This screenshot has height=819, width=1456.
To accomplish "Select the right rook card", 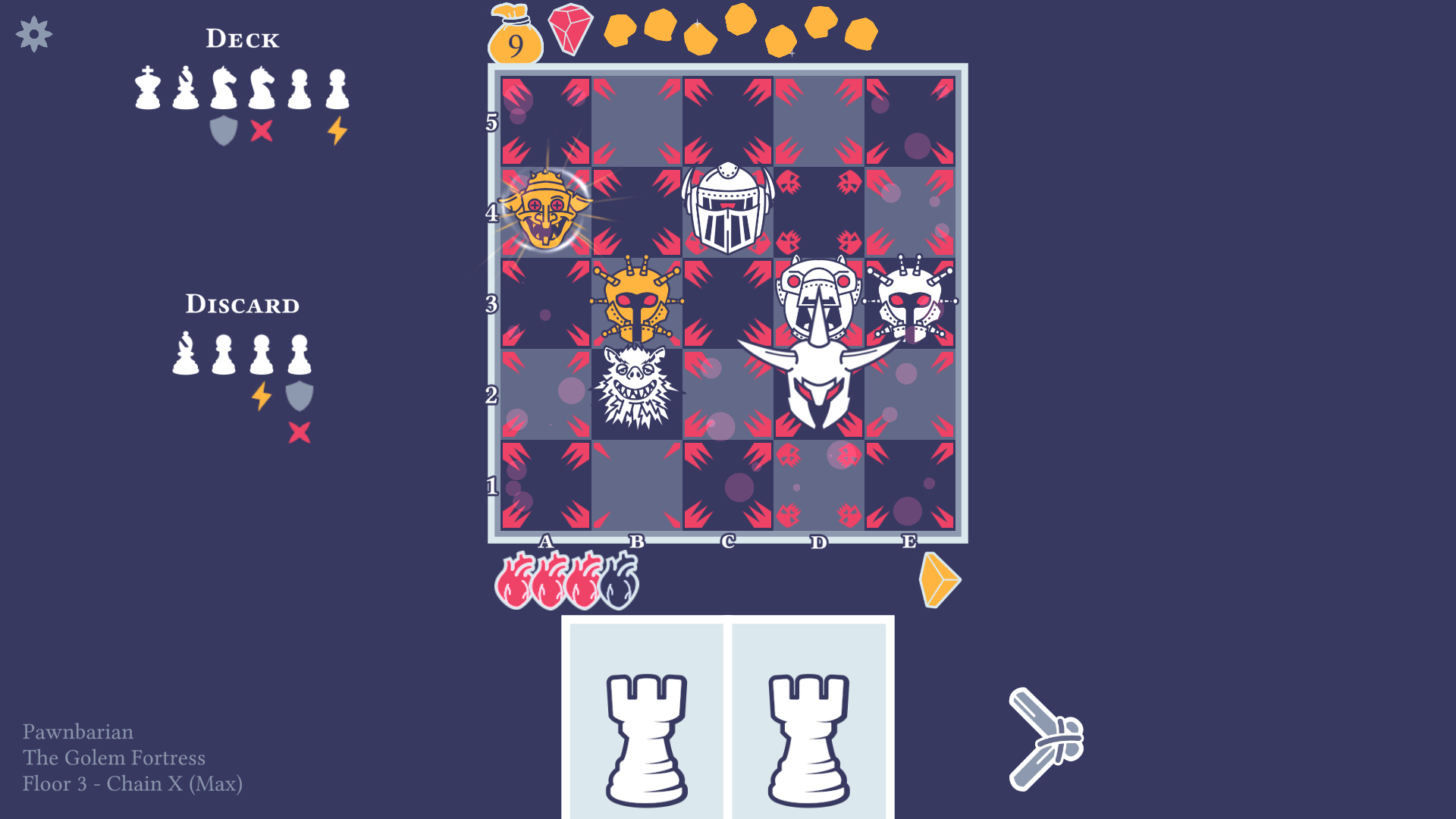I will point(808,720).
